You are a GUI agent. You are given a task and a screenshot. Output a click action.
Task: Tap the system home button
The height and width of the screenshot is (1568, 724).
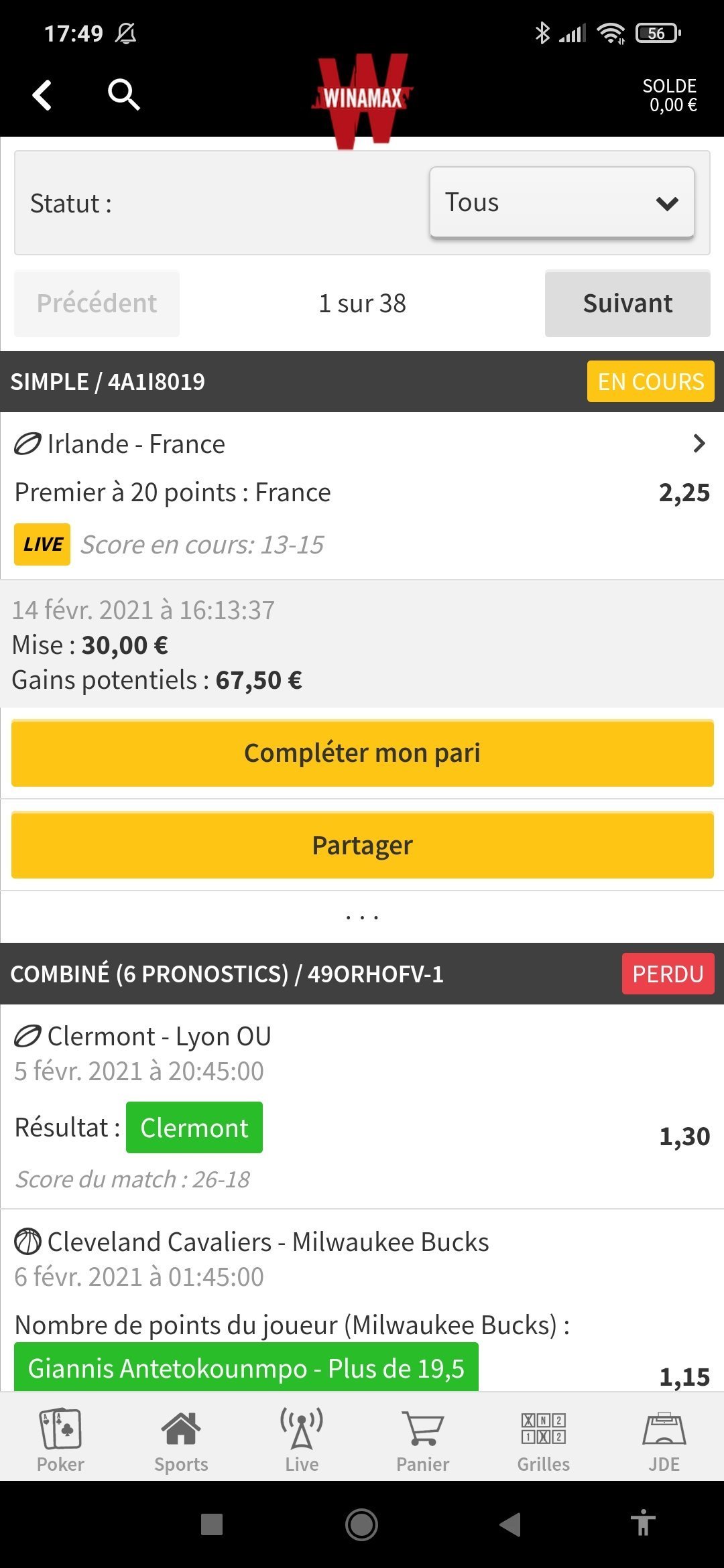(361, 1525)
